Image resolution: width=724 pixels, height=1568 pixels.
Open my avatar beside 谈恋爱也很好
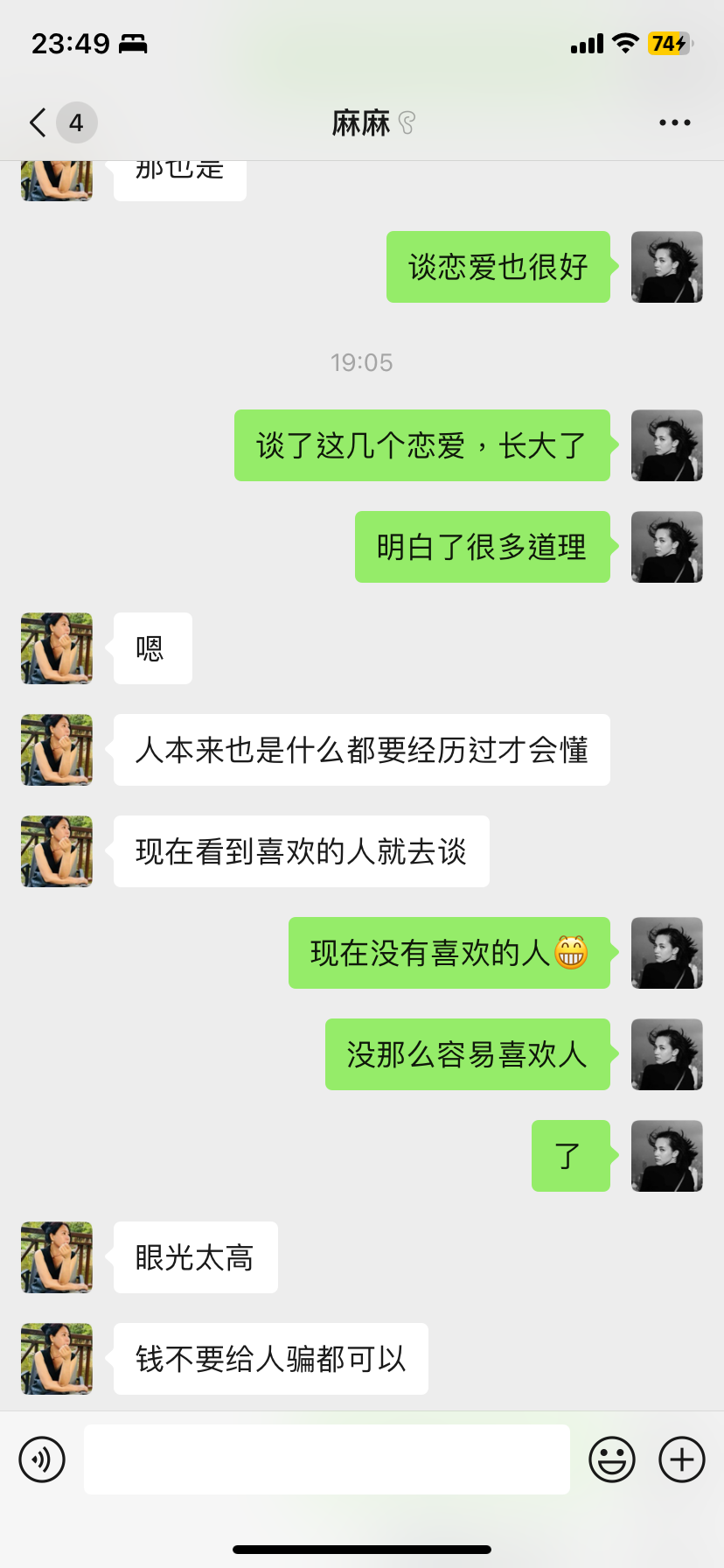pos(666,267)
